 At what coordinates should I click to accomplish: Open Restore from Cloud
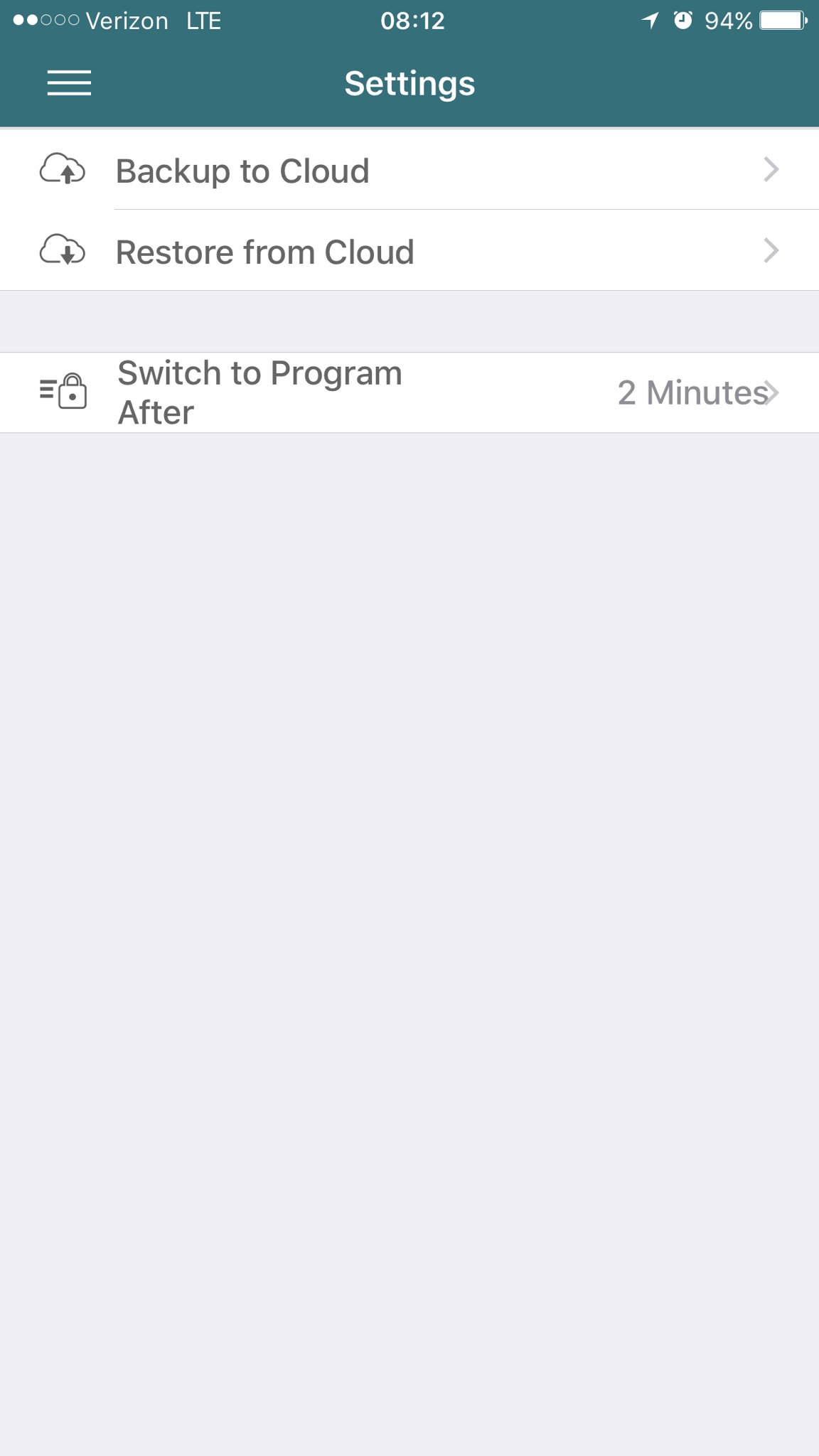point(409,251)
